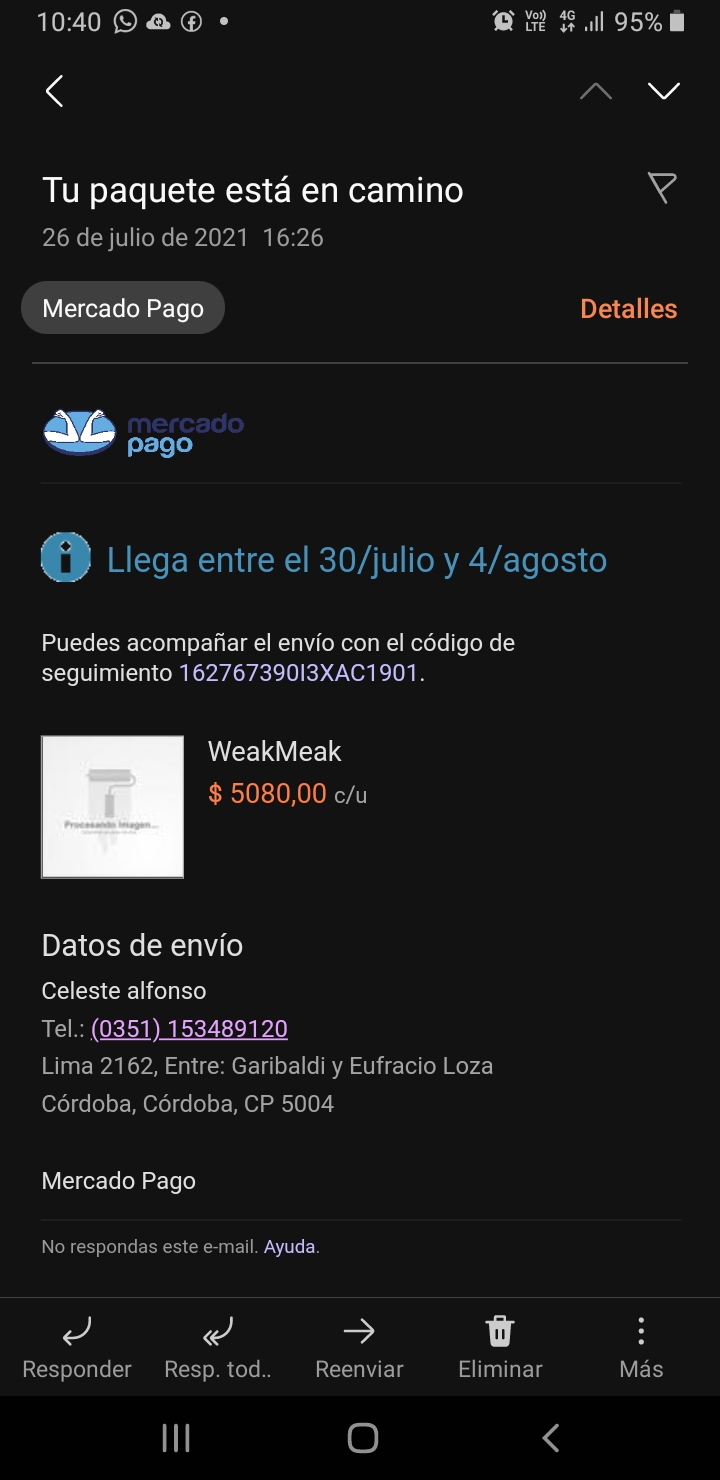
Task: Go back to the inbox
Action: pyautogui.click(x=55, y=91)
